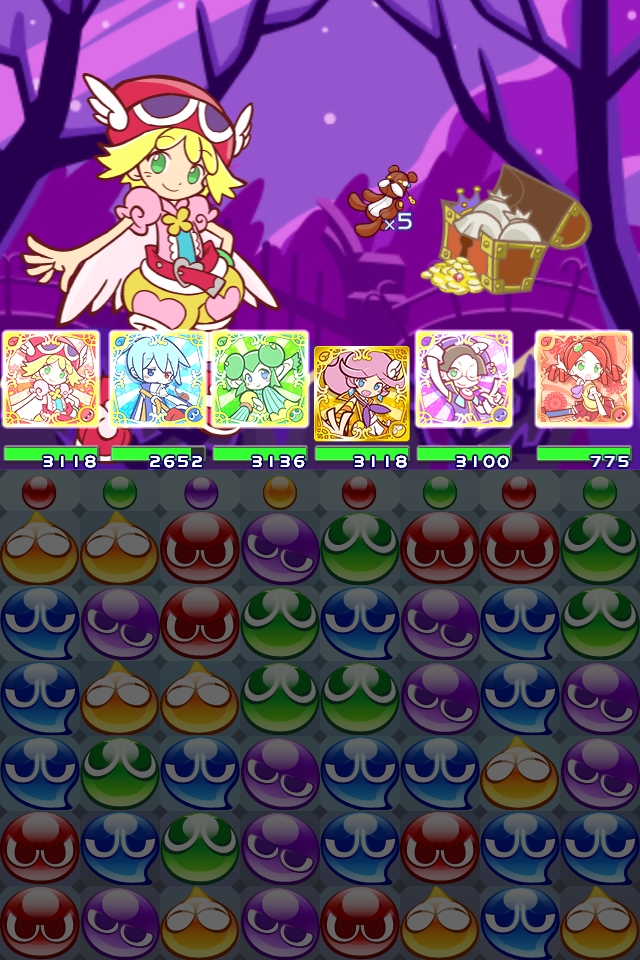640x960 pixels.
Task: Choose the purple character card with 3100 HP
Action: (x=464, y=379)
